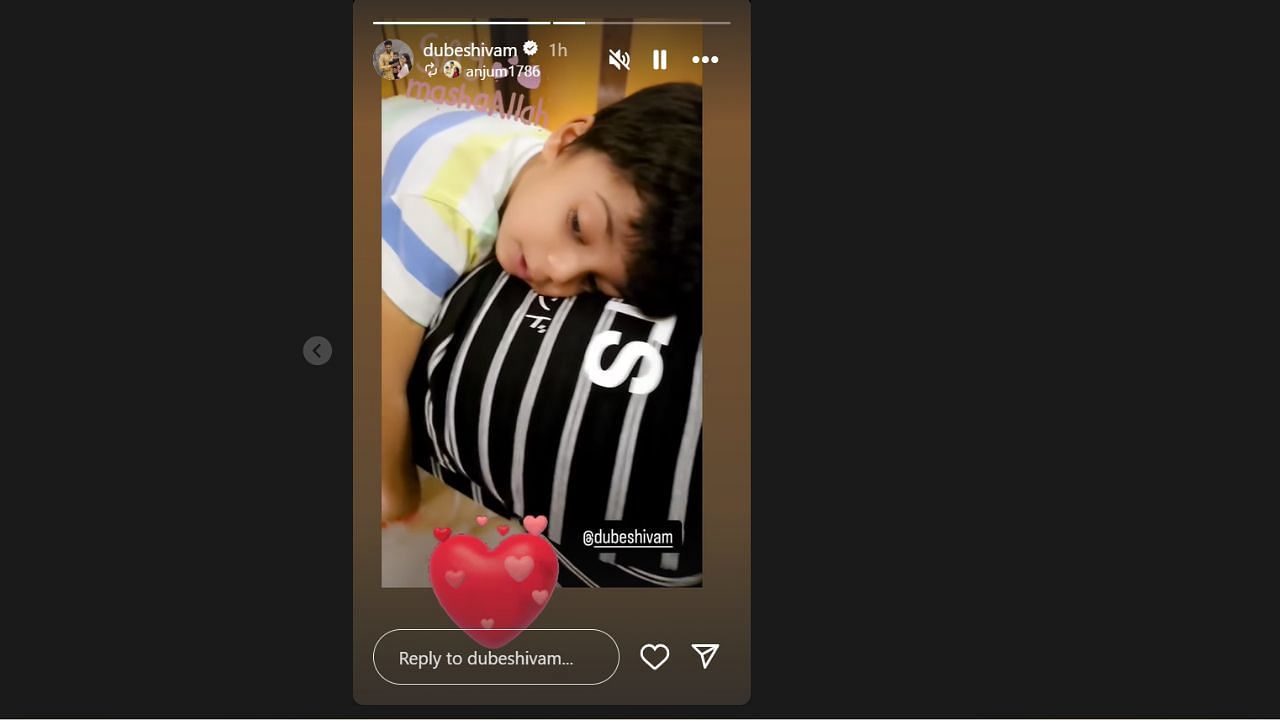Open the reshared anjum1786 account

tap(502, 71)
